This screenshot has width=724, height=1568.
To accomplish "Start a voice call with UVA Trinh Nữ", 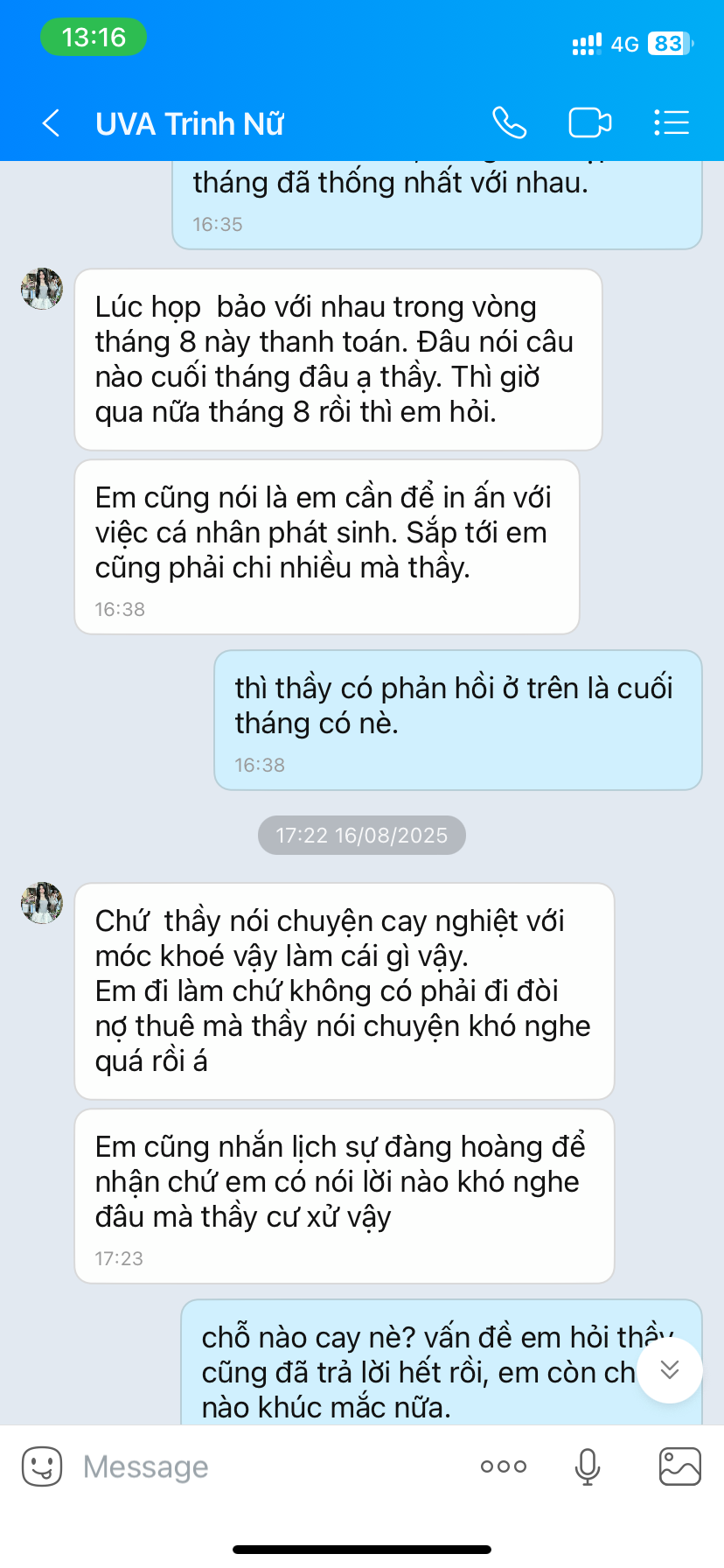I will [x=509, y=122].
